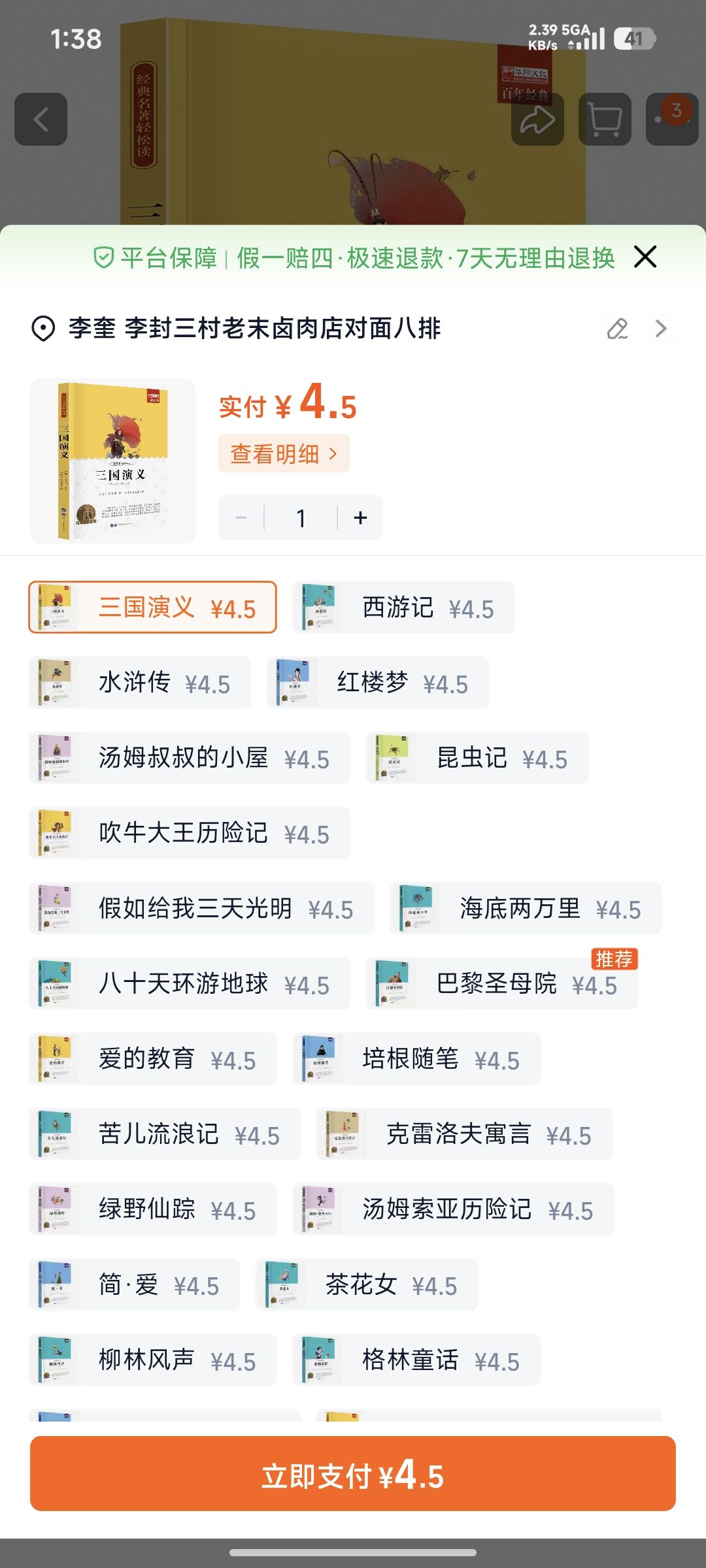Image resolution: width=706 pixels, height=1568 pixels.
Task: Edit the delivery address with pencil icon
Action: (x=618, y=328)
